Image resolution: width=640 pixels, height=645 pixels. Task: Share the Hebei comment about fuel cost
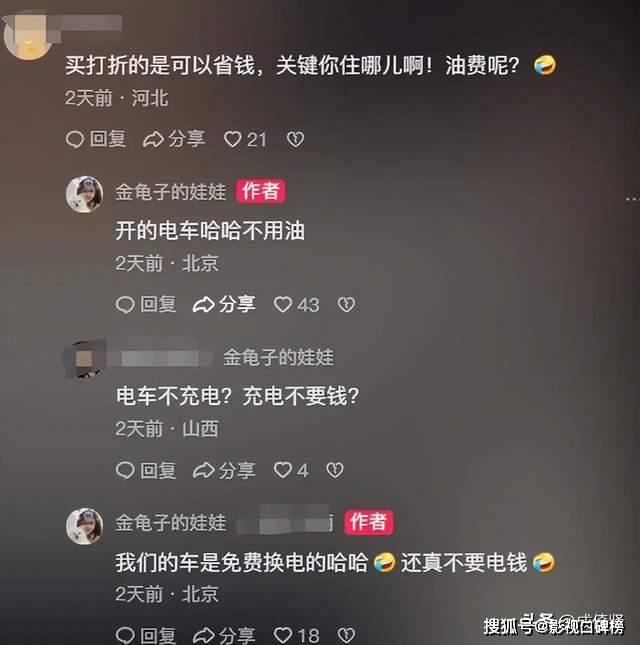click(x=174, y=140)
